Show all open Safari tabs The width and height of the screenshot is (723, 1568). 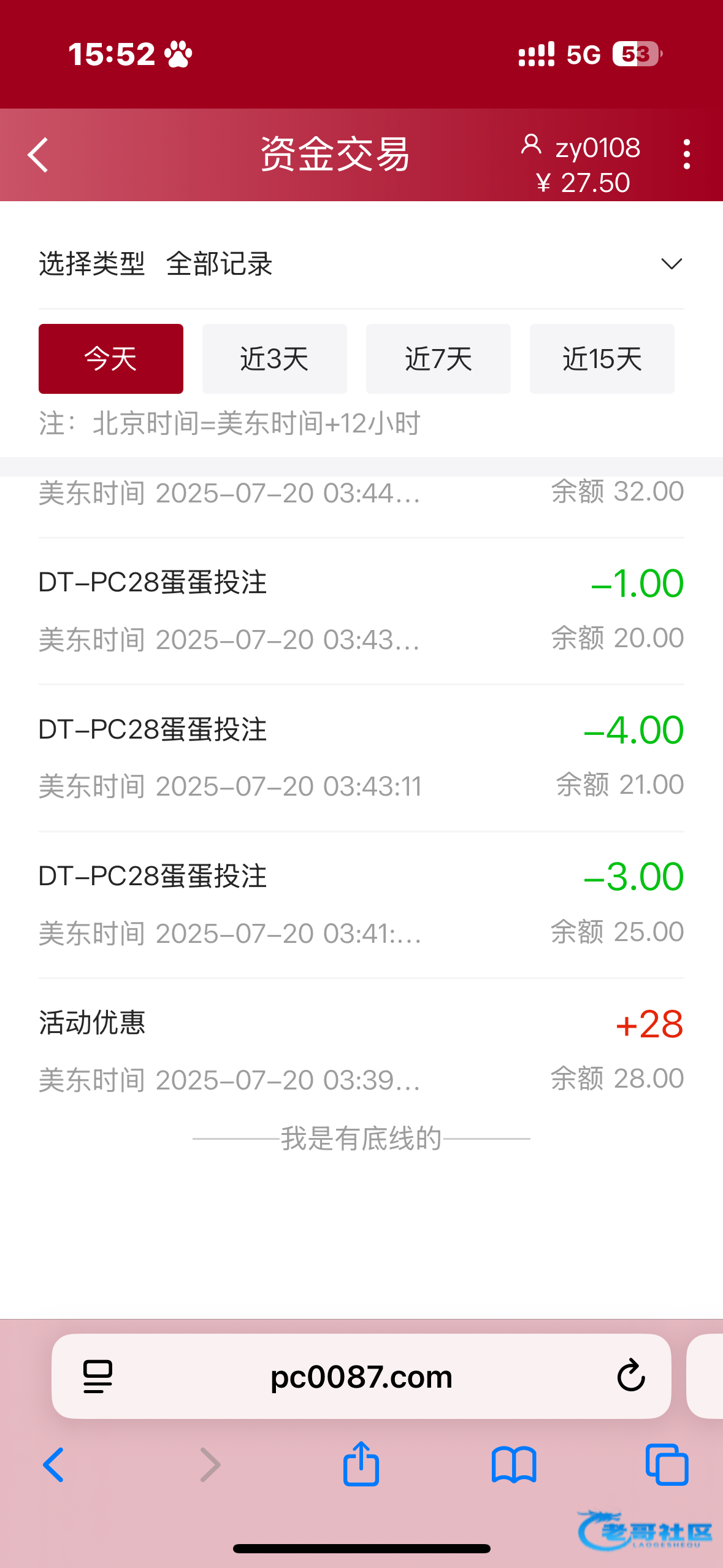[667, 1464]
